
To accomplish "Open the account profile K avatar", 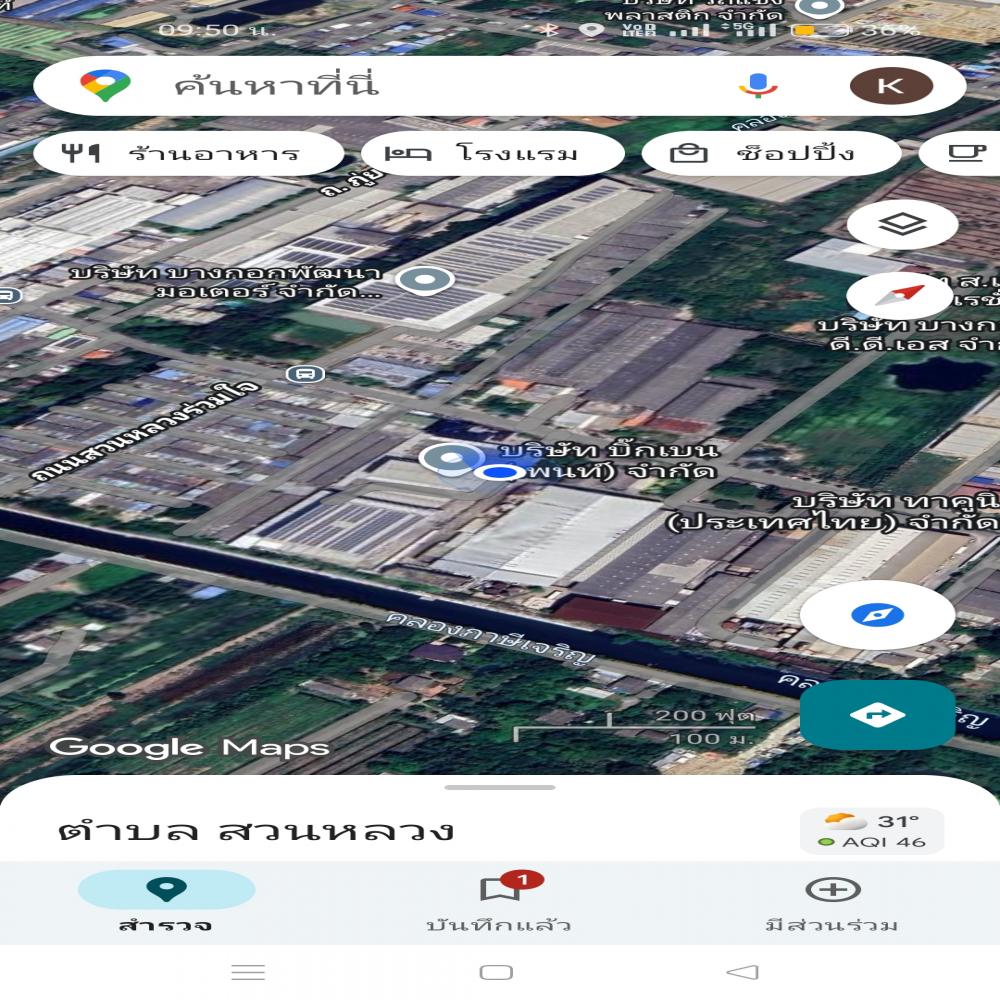I will pyautogui.click(x=891, y=86).
